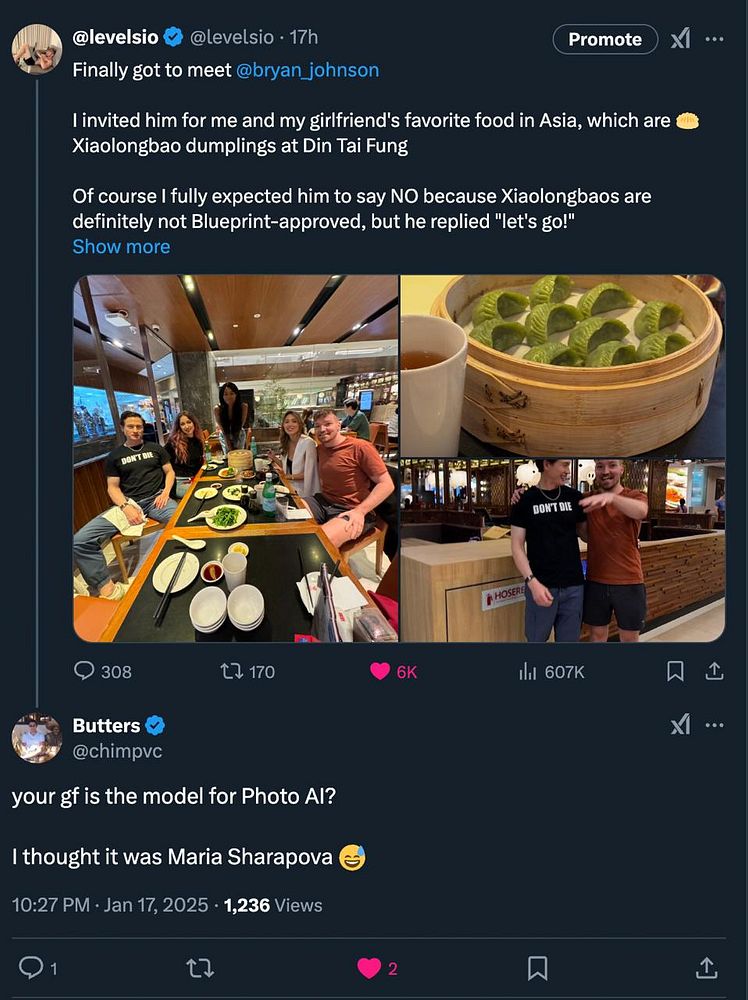
Task: Repost Butters' reply
Action: coord(200,967)
